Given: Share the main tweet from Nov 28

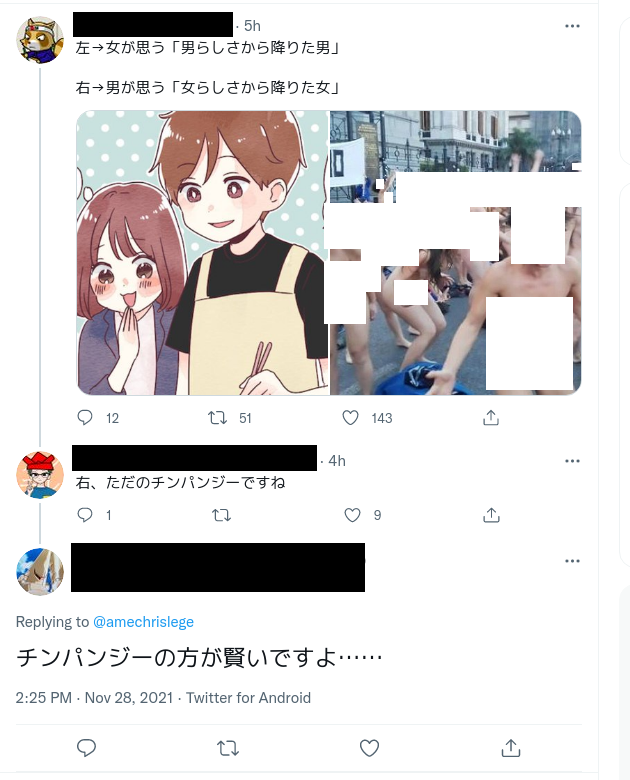Looking at the screenshot, I should point(510,747).
